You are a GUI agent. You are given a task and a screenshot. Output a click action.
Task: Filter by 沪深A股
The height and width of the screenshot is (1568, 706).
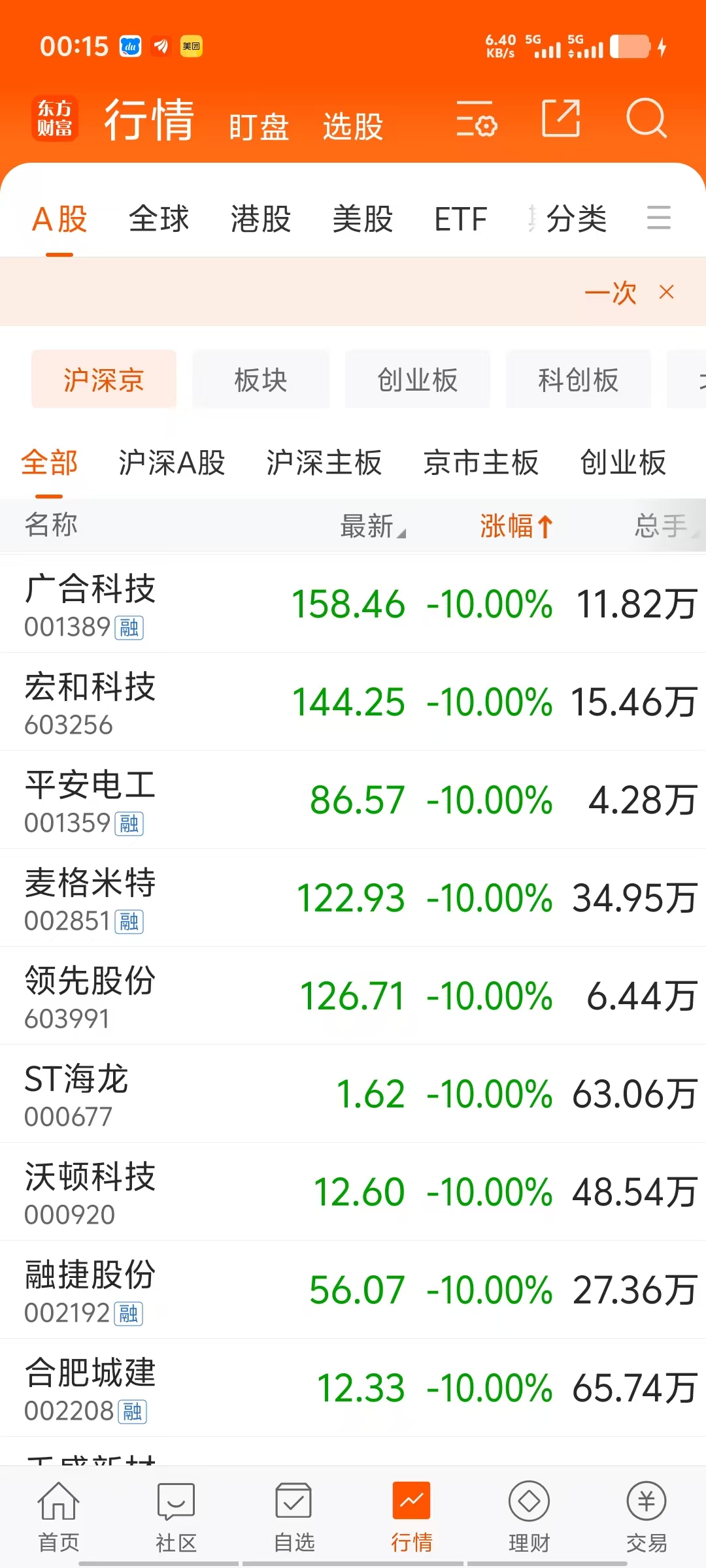[x=172, y=463]
